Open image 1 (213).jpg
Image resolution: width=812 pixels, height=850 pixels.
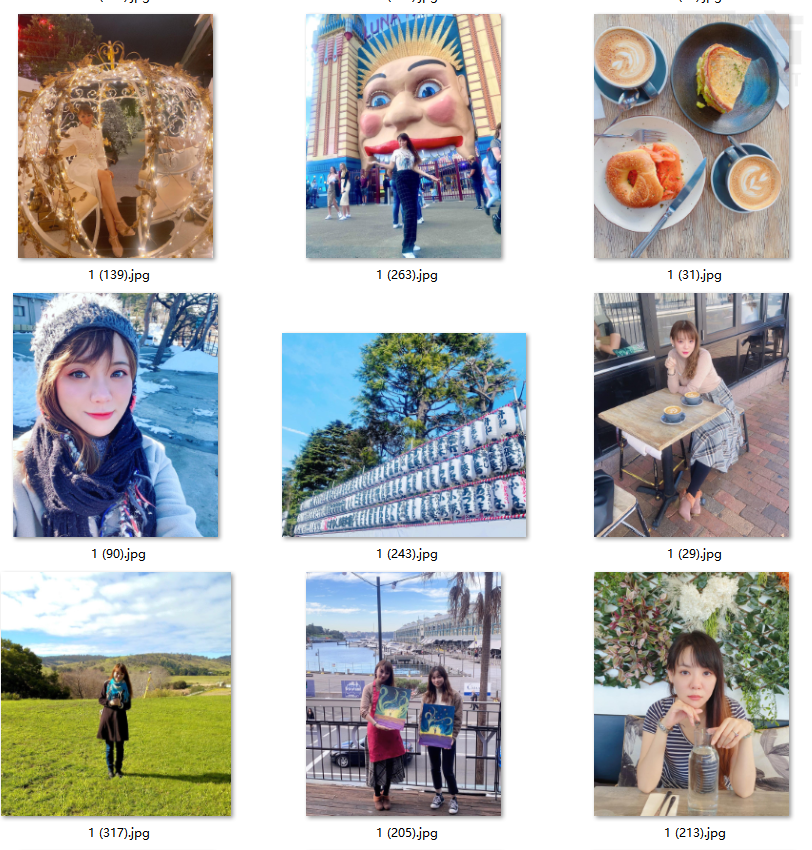click(692, 694)
